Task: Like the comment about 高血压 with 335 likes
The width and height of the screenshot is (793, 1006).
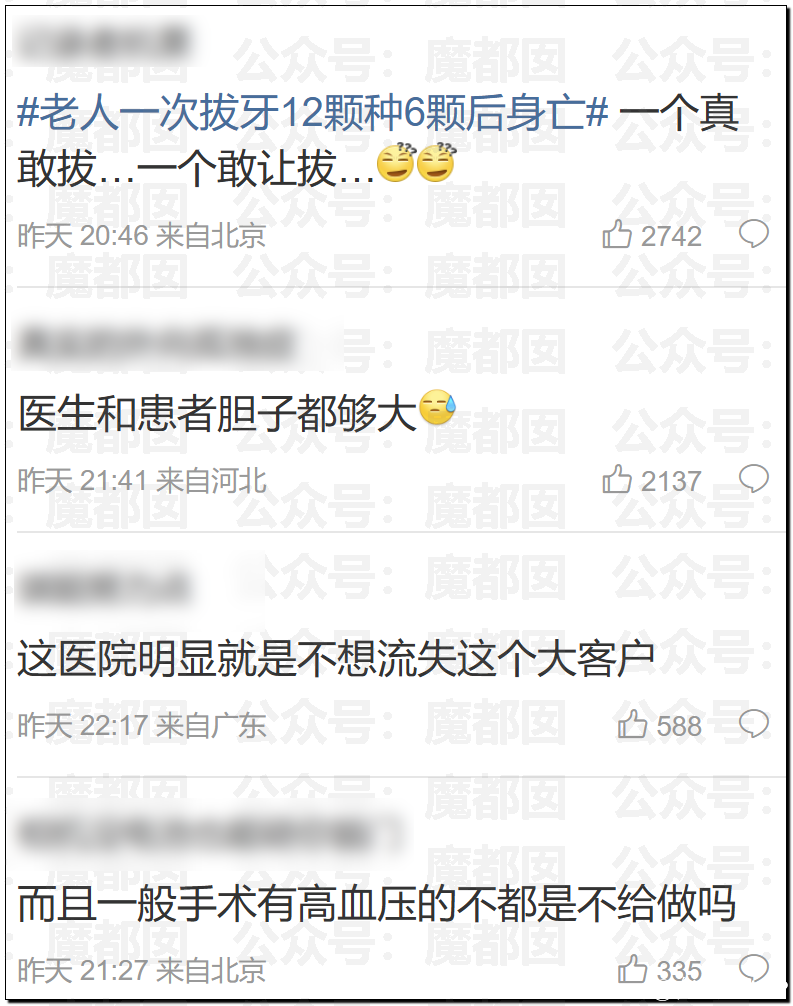Action: pos(633,969)
